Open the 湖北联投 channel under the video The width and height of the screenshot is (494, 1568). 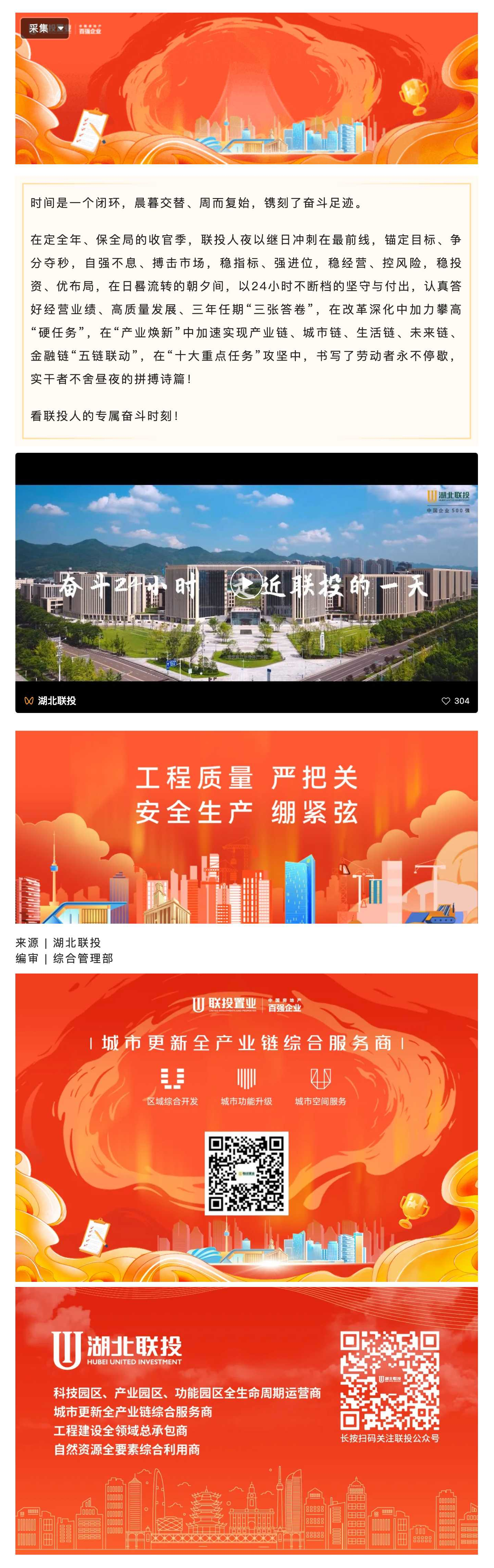tap(51, 701)
